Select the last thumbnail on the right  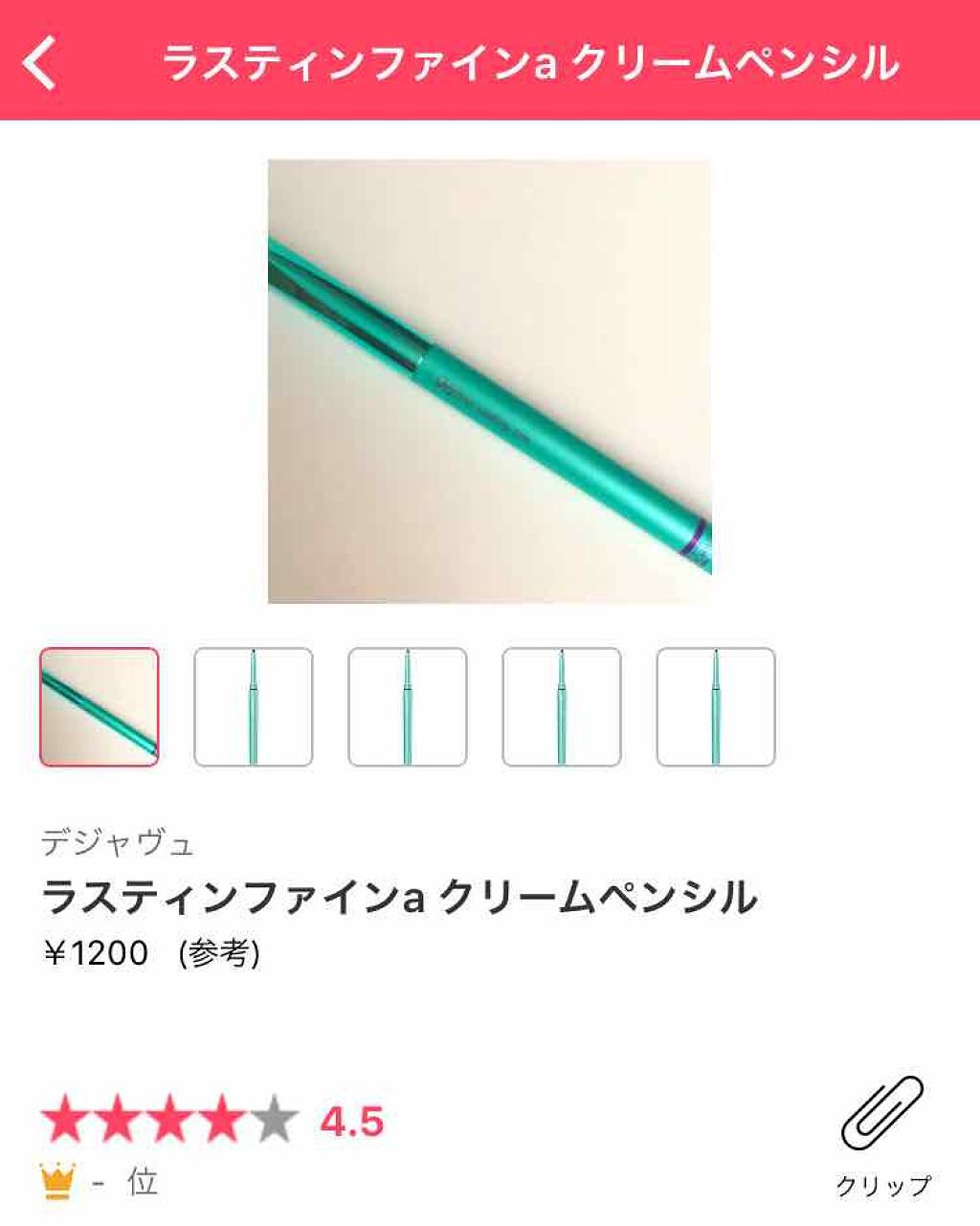(715, 705)
